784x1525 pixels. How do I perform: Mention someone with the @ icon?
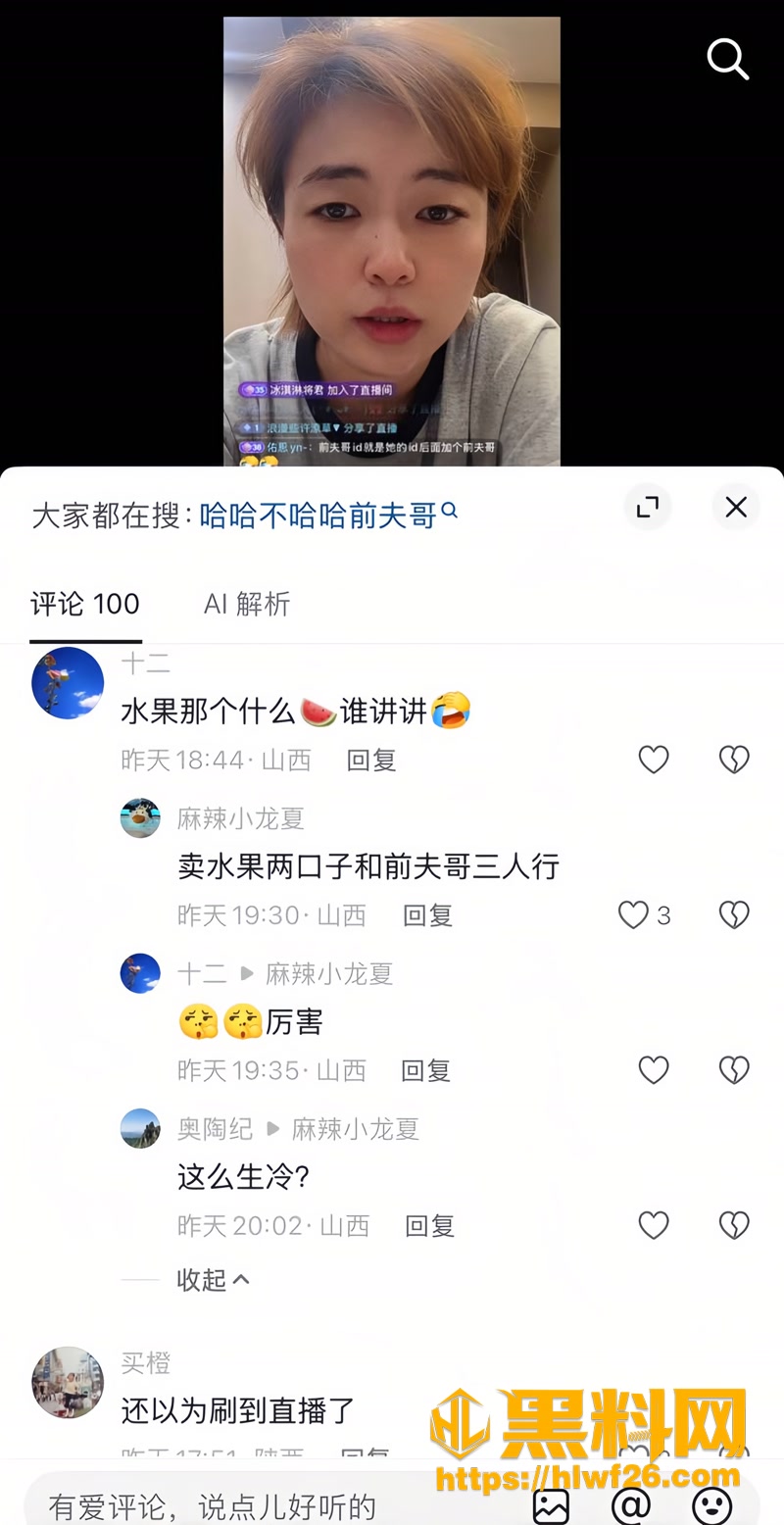[631, 1505]
